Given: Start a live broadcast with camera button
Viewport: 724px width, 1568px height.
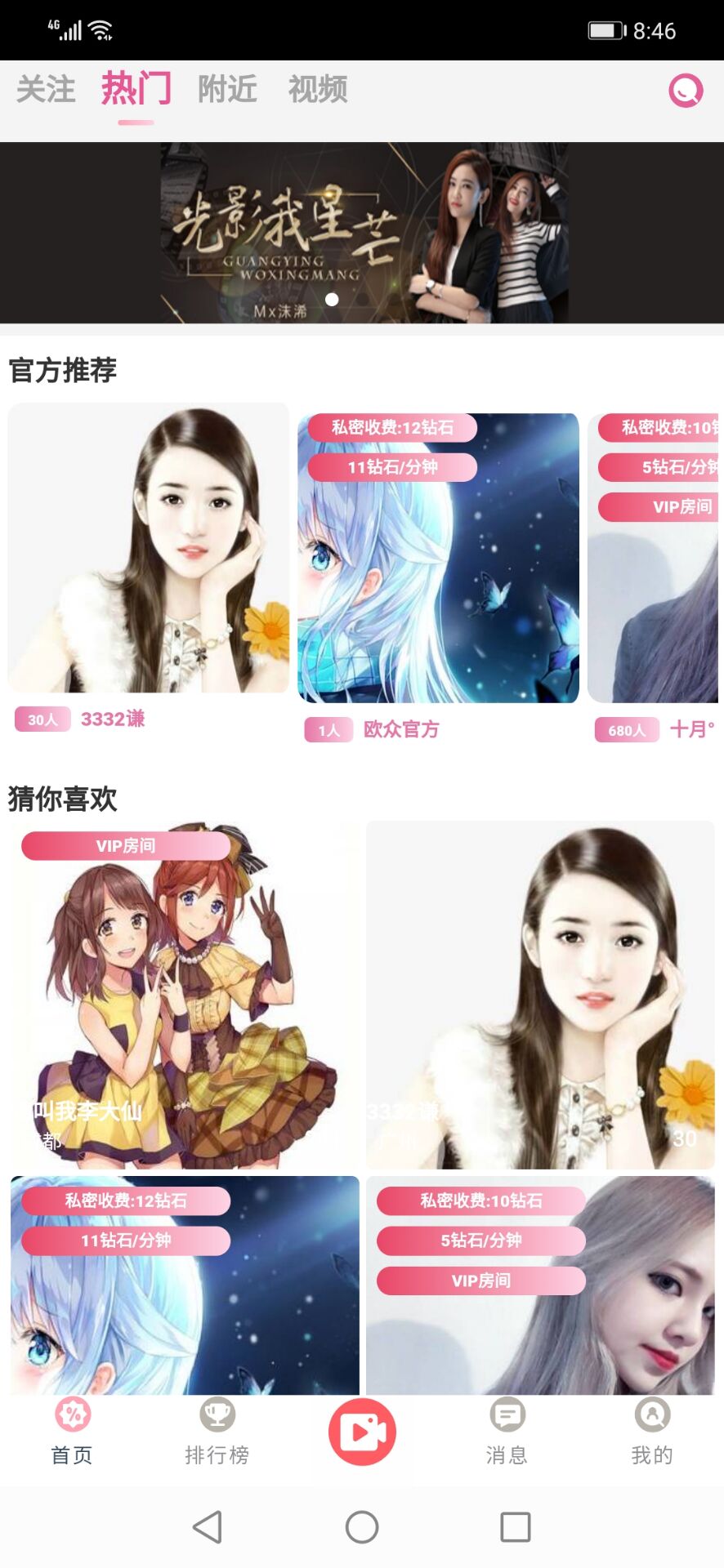Looking at the screenshot, I should click(362, 1431).
